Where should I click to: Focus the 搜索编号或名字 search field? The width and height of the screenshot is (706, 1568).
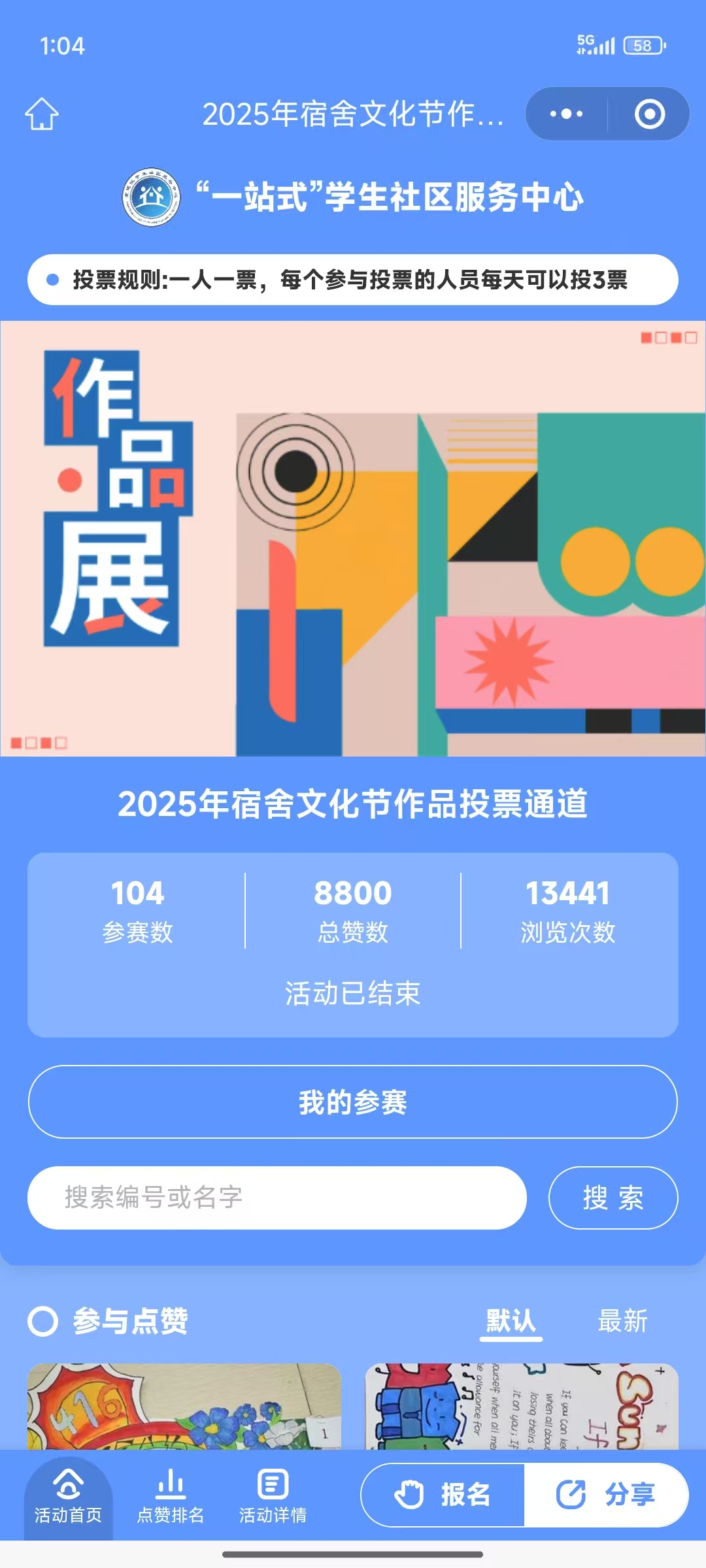point(277,1198)
